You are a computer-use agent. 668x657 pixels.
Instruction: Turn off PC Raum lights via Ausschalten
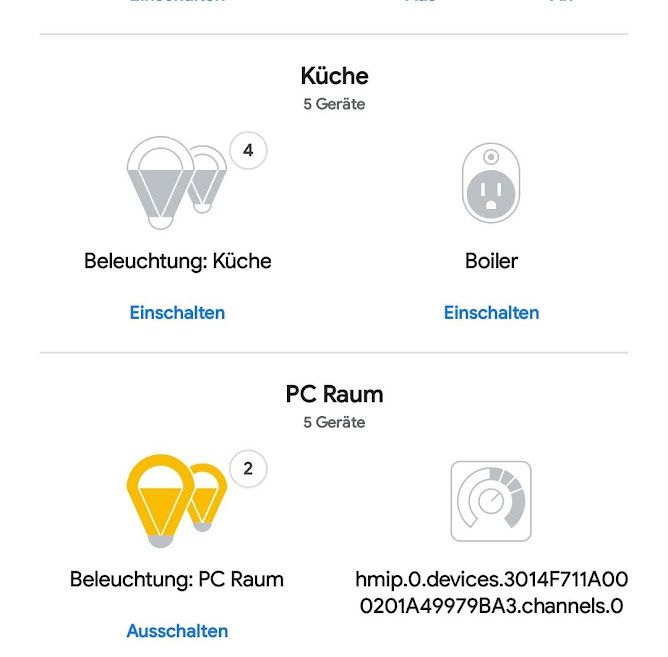(x=177, y=631)
